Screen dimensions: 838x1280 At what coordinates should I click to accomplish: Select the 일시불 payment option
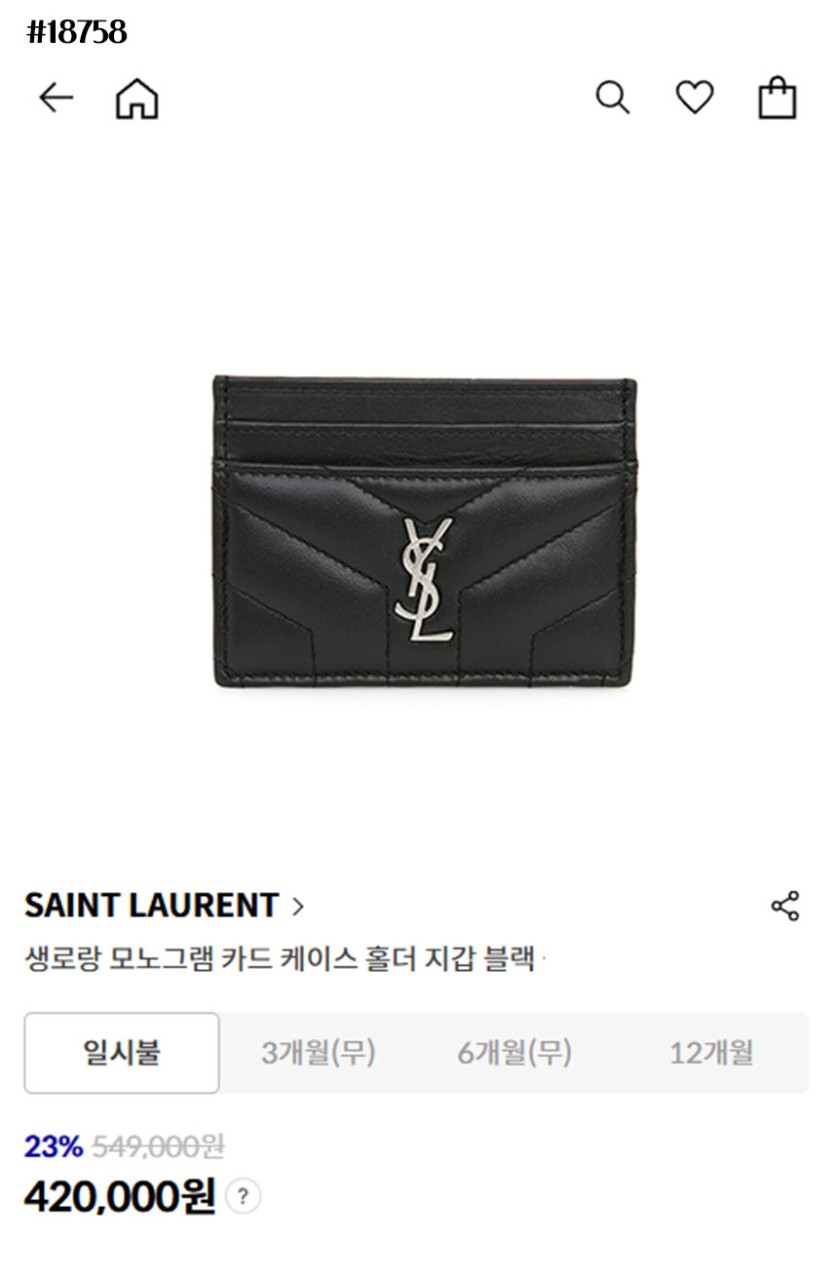pyautogui.click(x=122, y=1053)
